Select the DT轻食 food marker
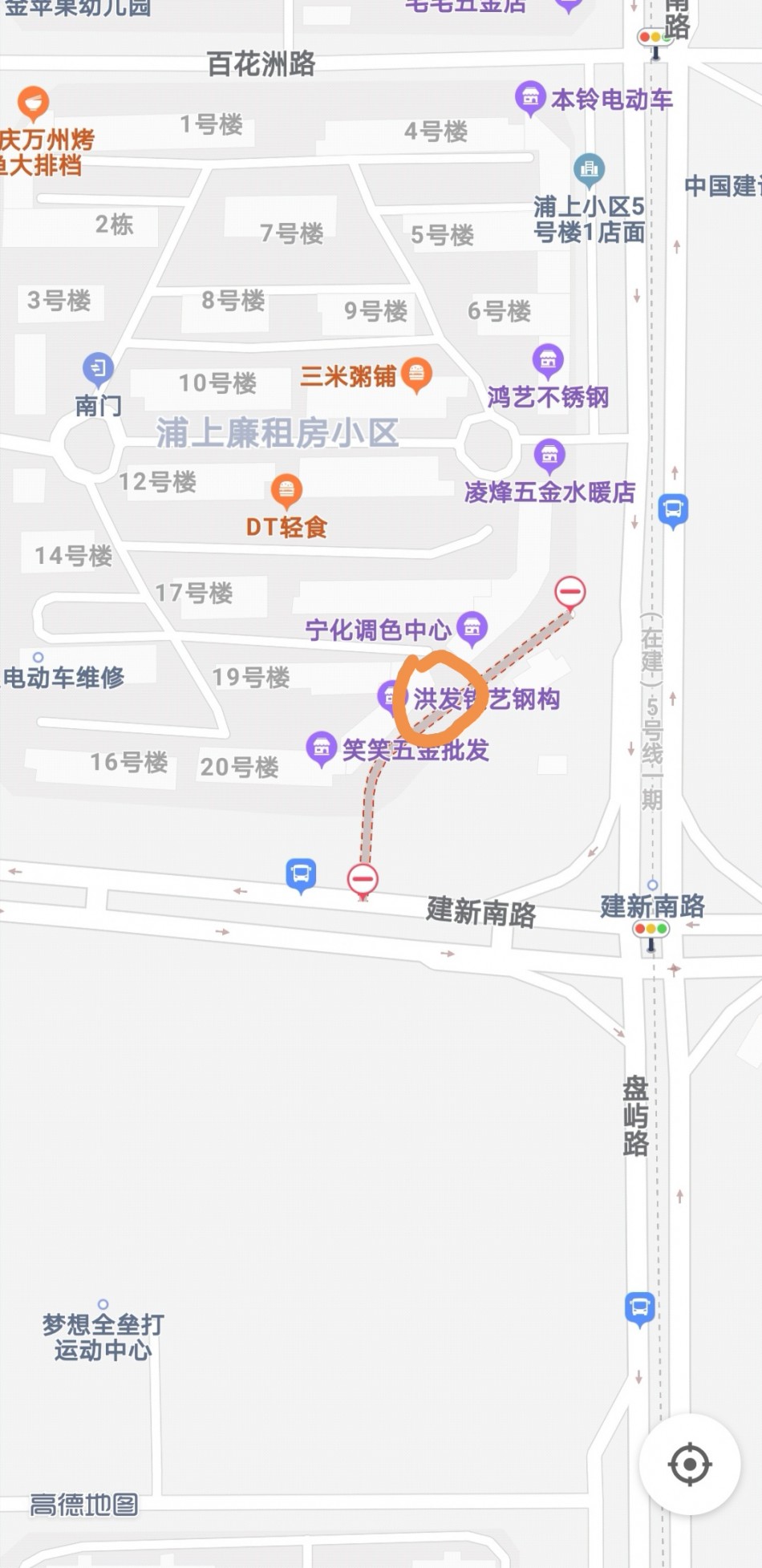The height and width of the screenshot is (1568, 762). pyautogui.click(x=286, y=488)
